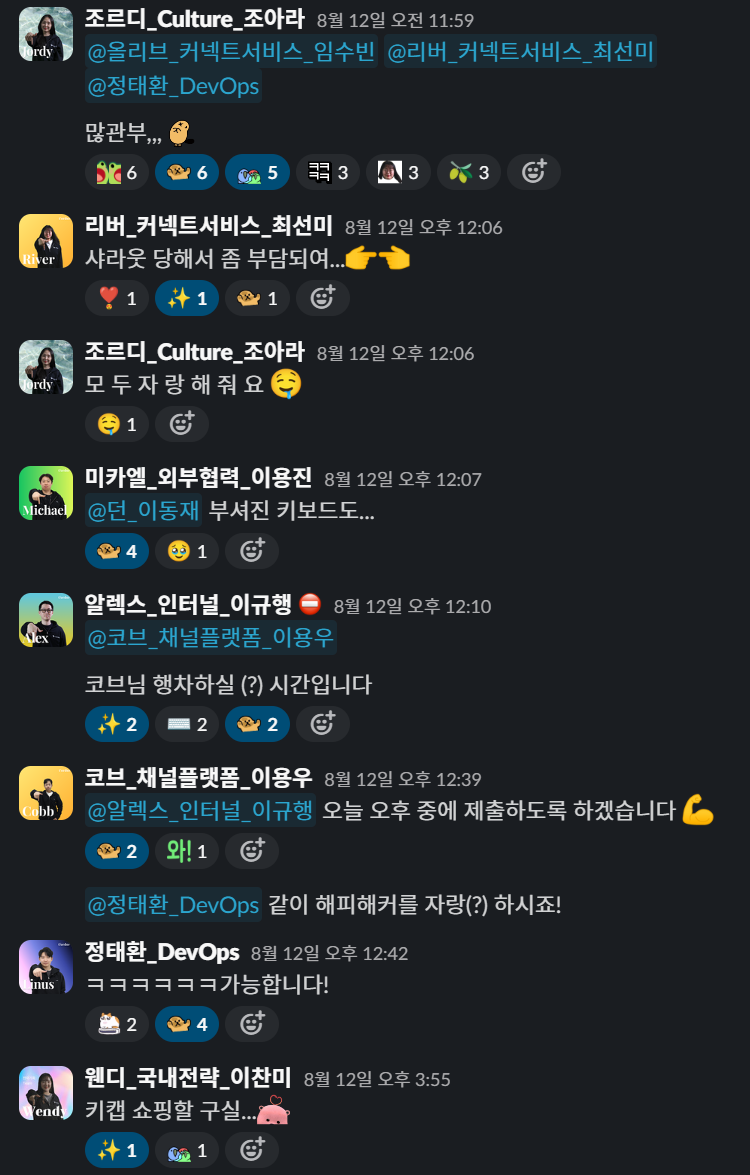Add a reaction to the 많관부 message
The height and width of the screenshot is (1175, 750).
click(534, 173)
